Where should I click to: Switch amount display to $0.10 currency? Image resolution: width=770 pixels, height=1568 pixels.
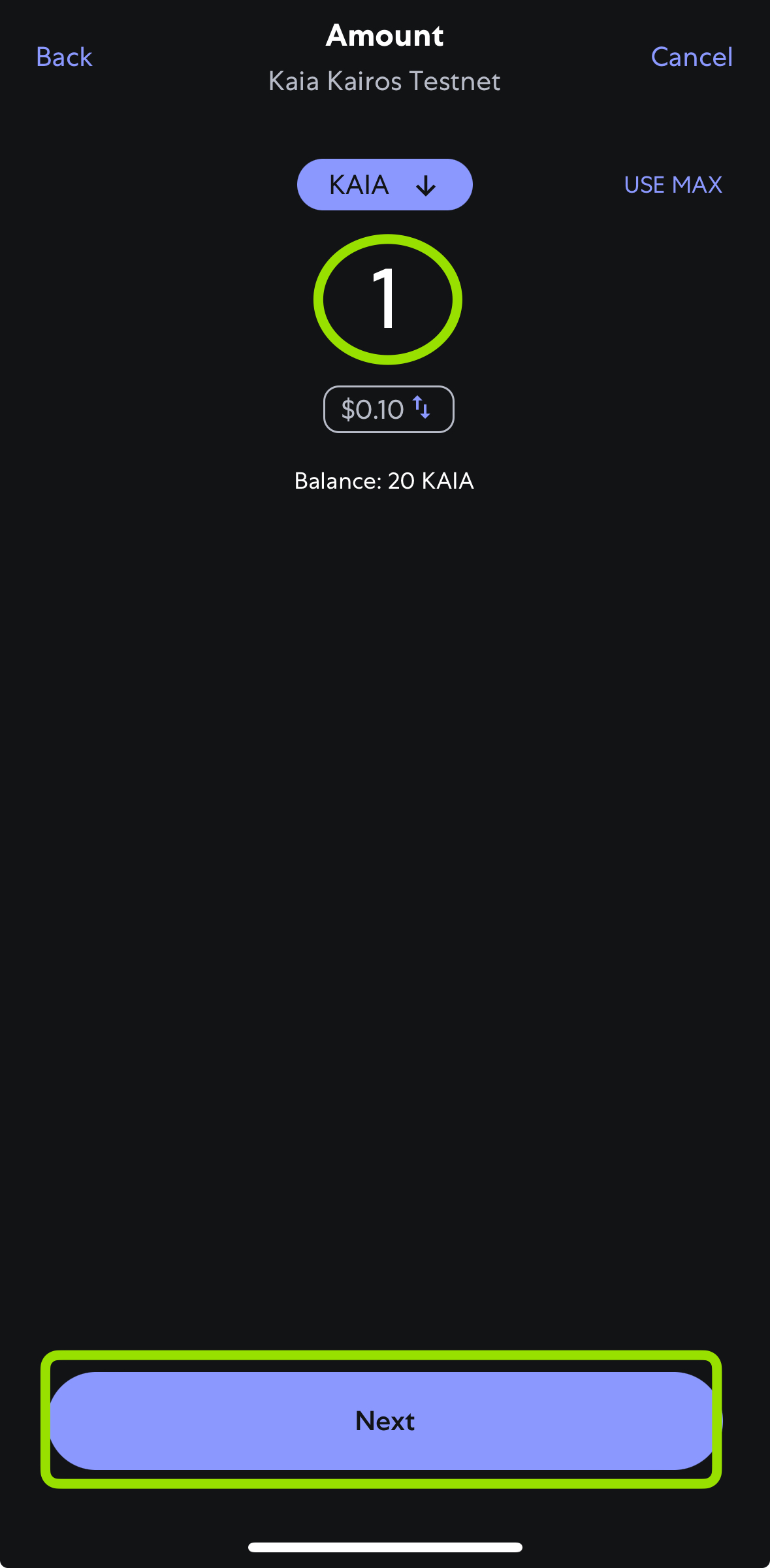[x=389, y=410]
